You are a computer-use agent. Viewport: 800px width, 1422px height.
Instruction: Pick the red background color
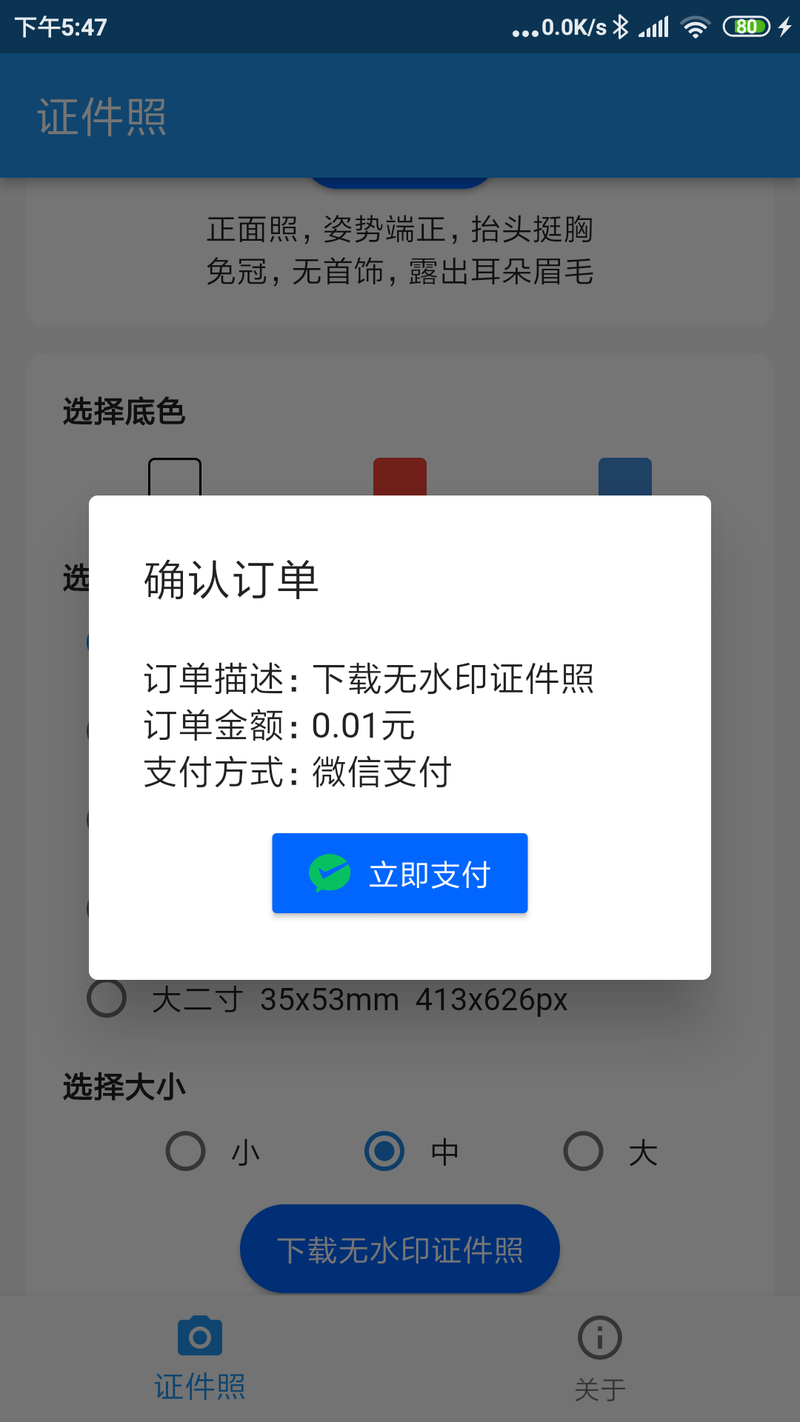pos(400,478)
